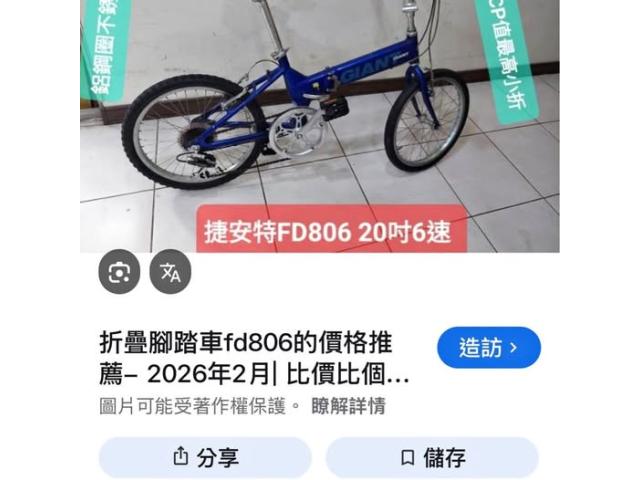The height and width of the screenshot is (480, 640).
Task: Tap the 造訪 visit button
Action: pos(489,348)
